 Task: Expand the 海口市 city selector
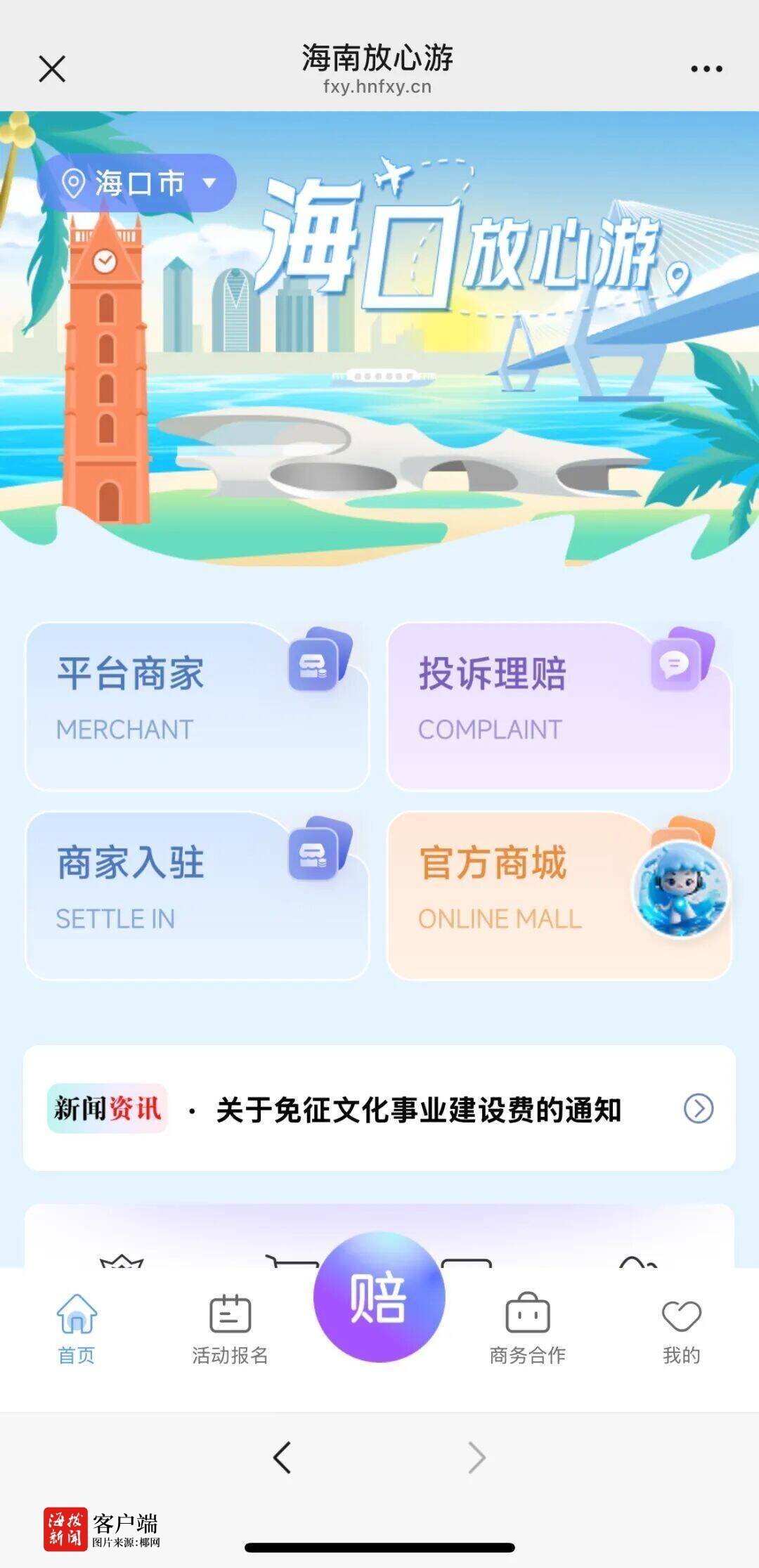(137, 183)
